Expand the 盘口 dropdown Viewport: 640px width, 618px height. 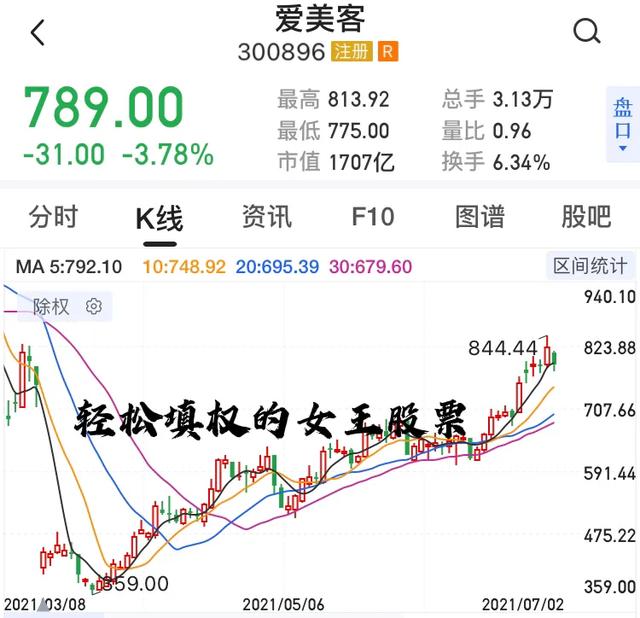pos(623,125)
